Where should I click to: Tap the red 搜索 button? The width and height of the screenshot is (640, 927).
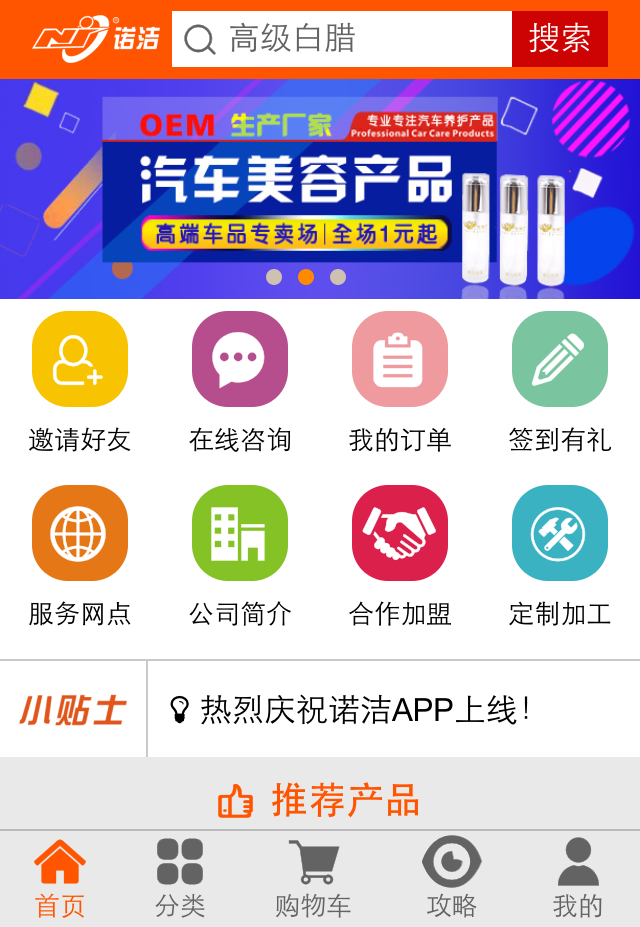point(559,39)
